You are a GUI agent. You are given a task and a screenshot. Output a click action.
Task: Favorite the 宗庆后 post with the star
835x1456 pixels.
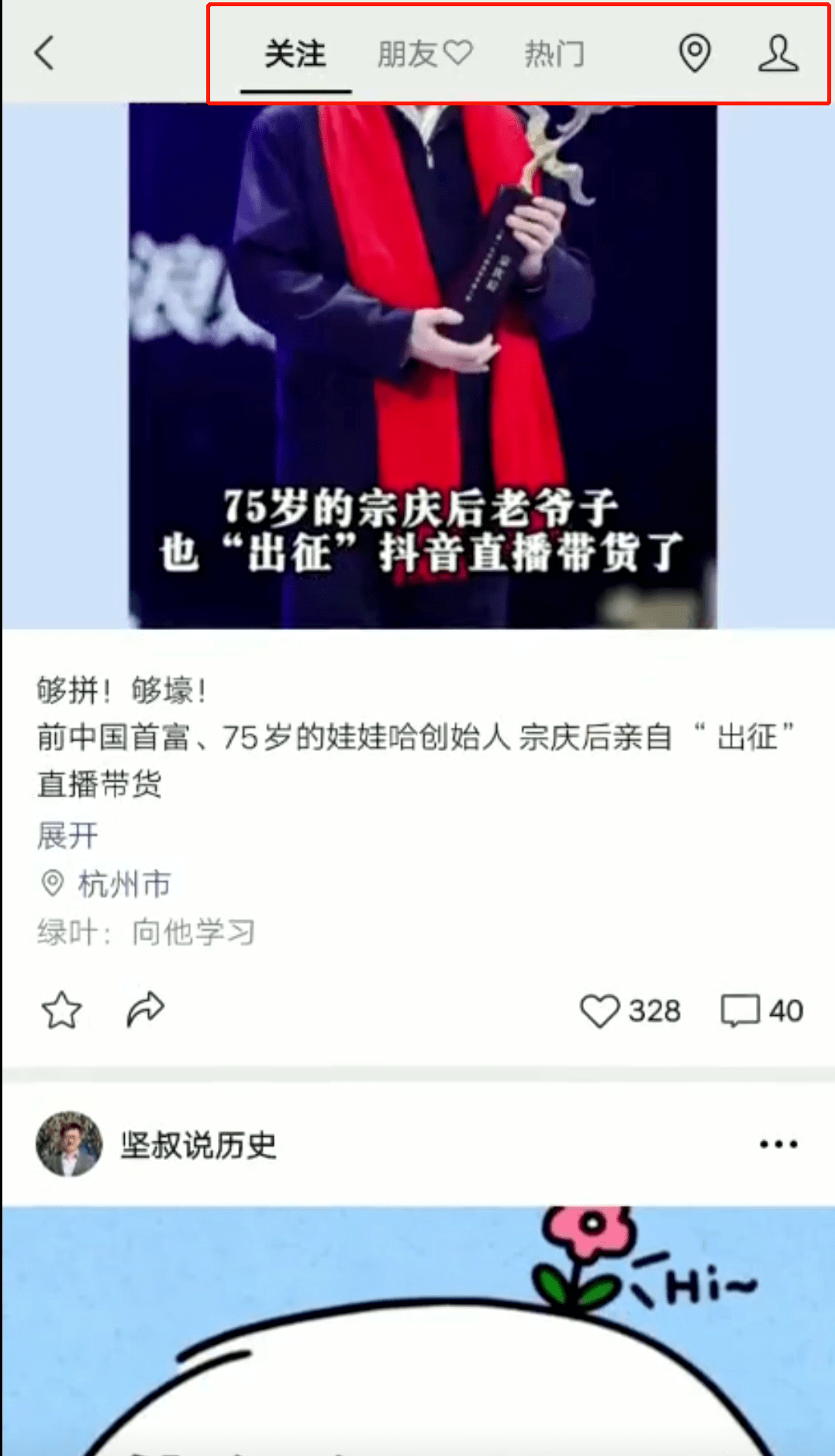pos(61,1010)
